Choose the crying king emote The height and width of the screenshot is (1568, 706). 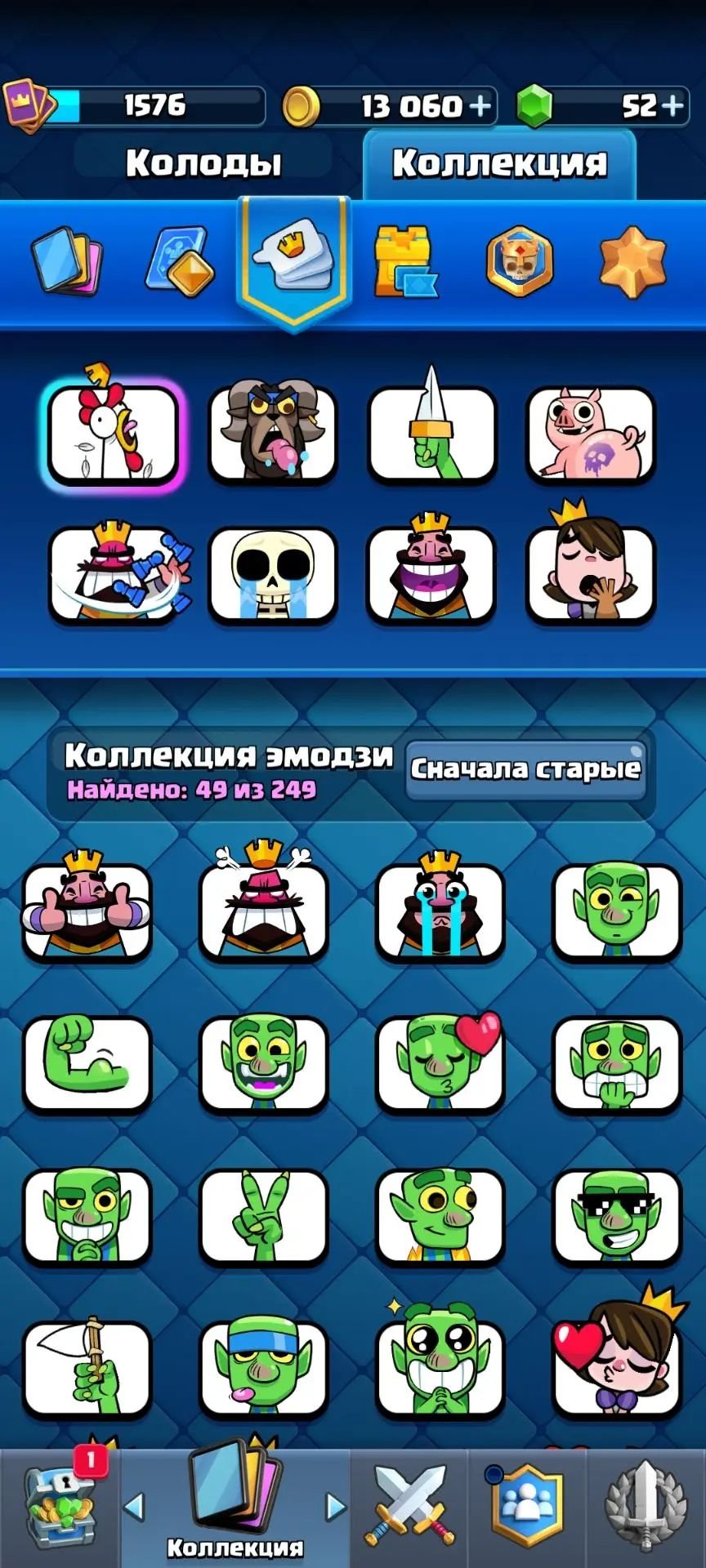(x=440, y=906)
